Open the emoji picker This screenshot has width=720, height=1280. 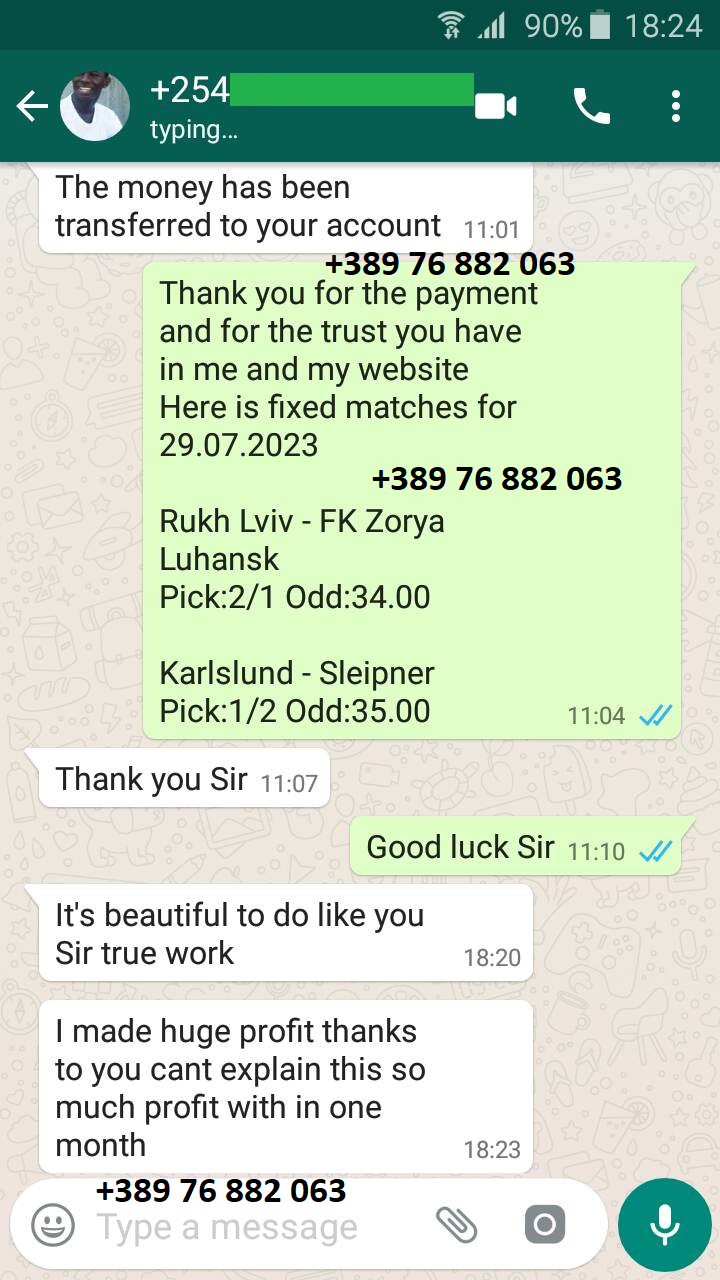coord(53,1225)
